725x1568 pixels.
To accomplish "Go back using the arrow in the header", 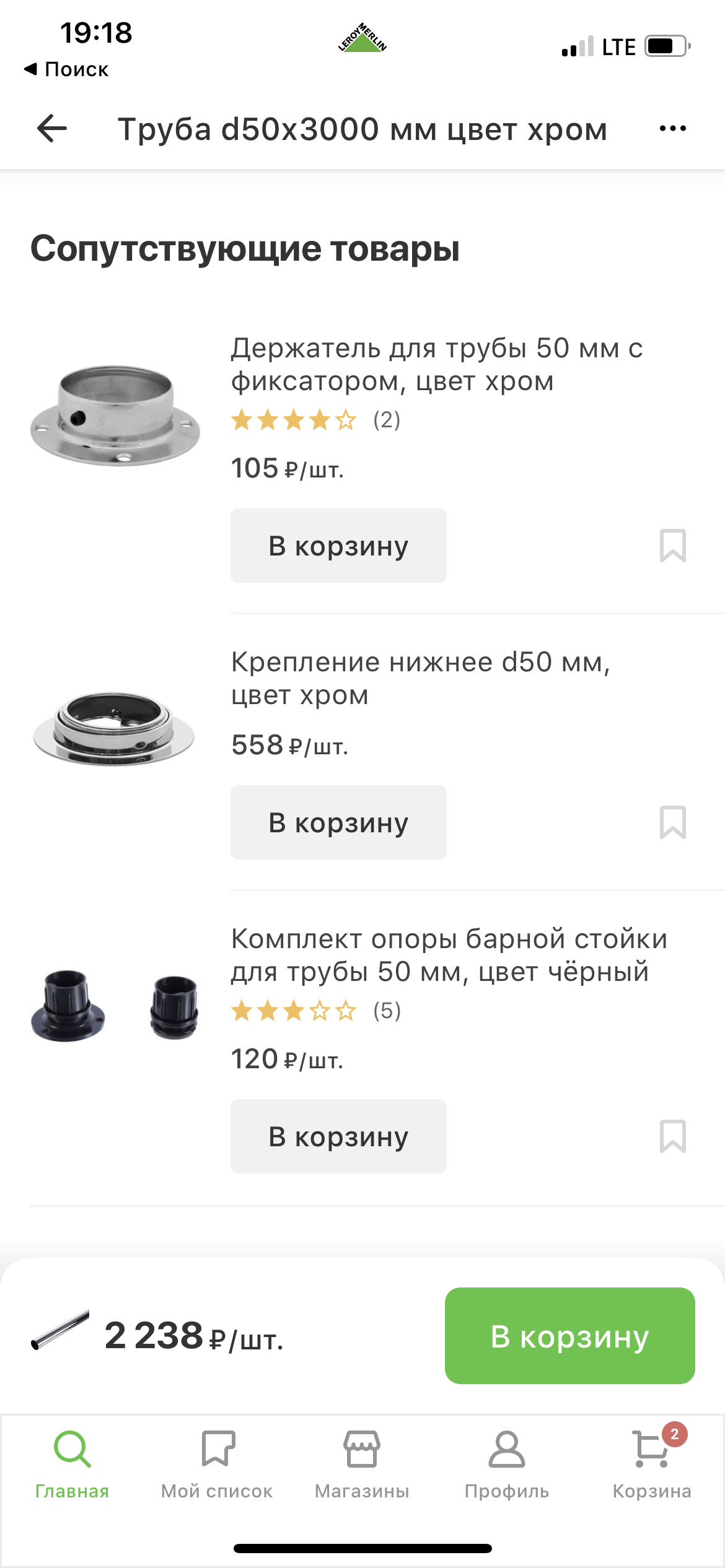I will pos(52,128).
